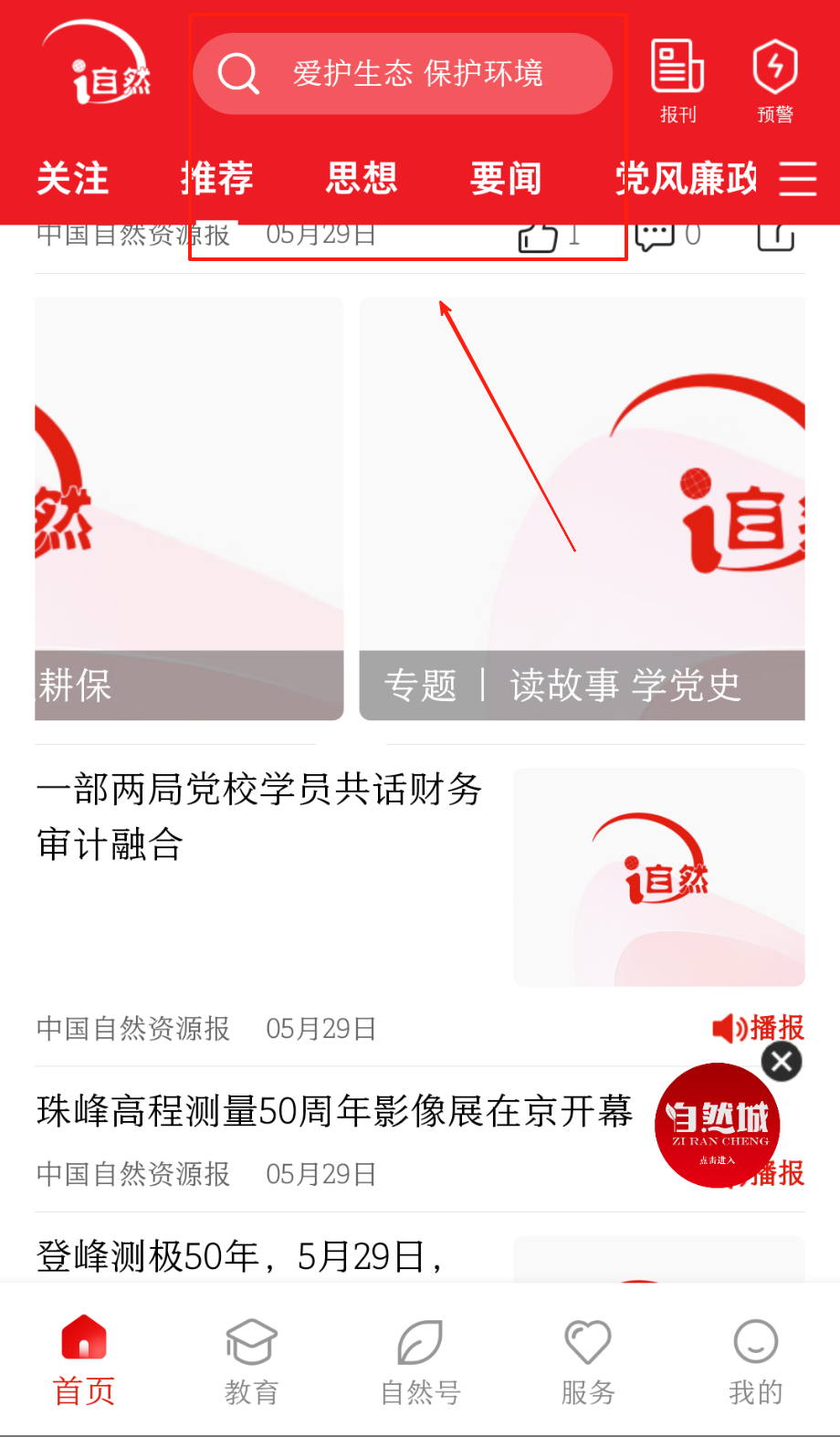Go to the 要闻 tab

(506, 179)
